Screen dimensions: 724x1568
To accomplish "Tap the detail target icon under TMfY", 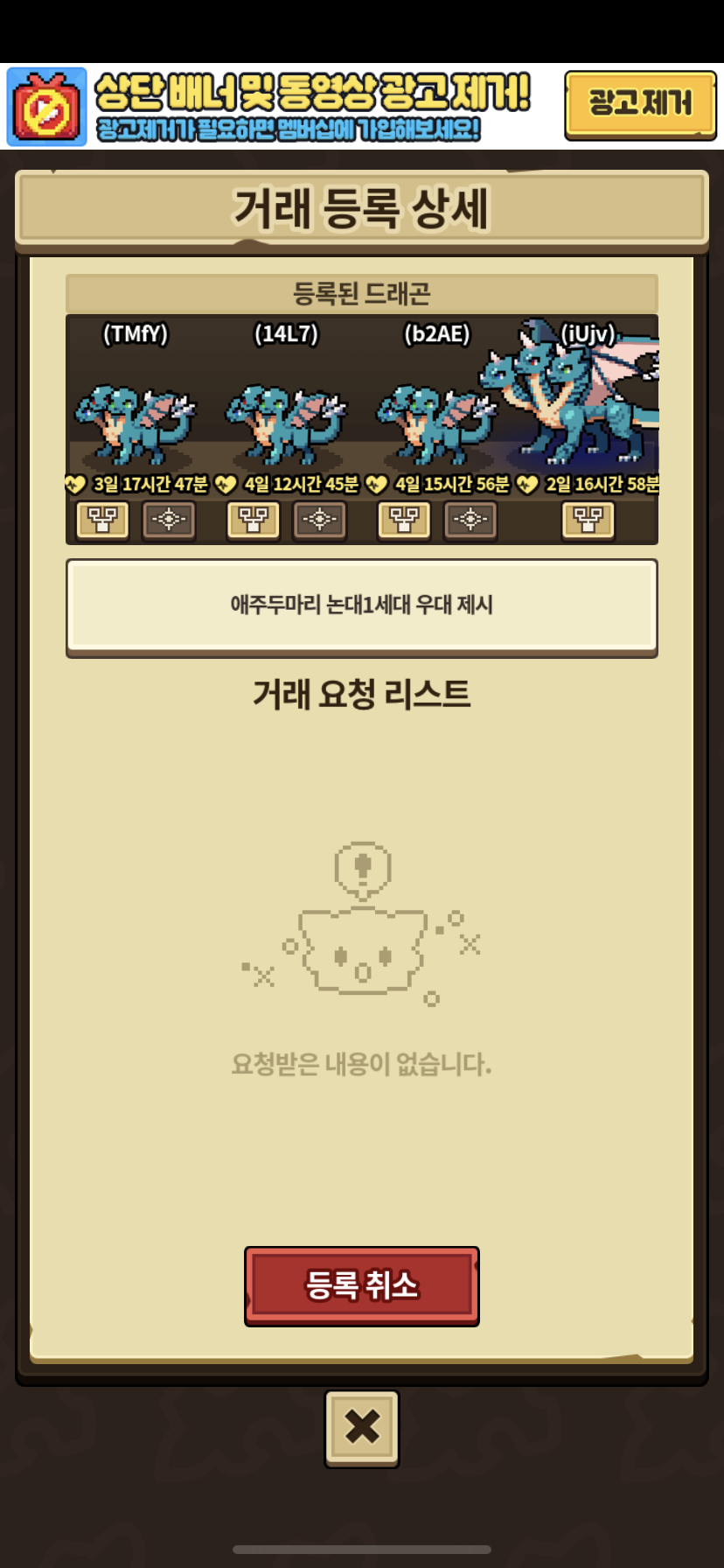I will click(x=169, y=521).
